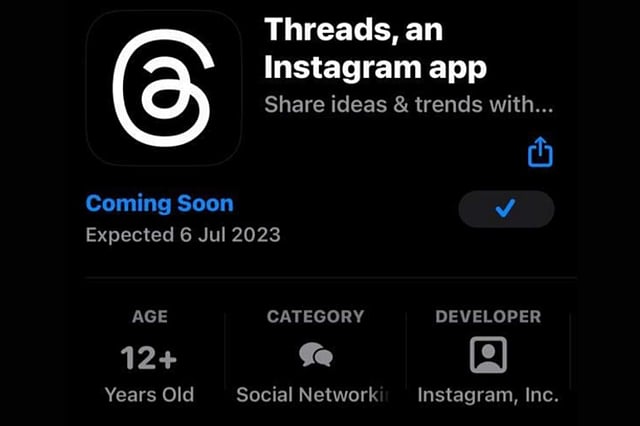Open the Social Networking category
Image resolution: width=640 pixels, height=426 pixels.
click(316, 356)
